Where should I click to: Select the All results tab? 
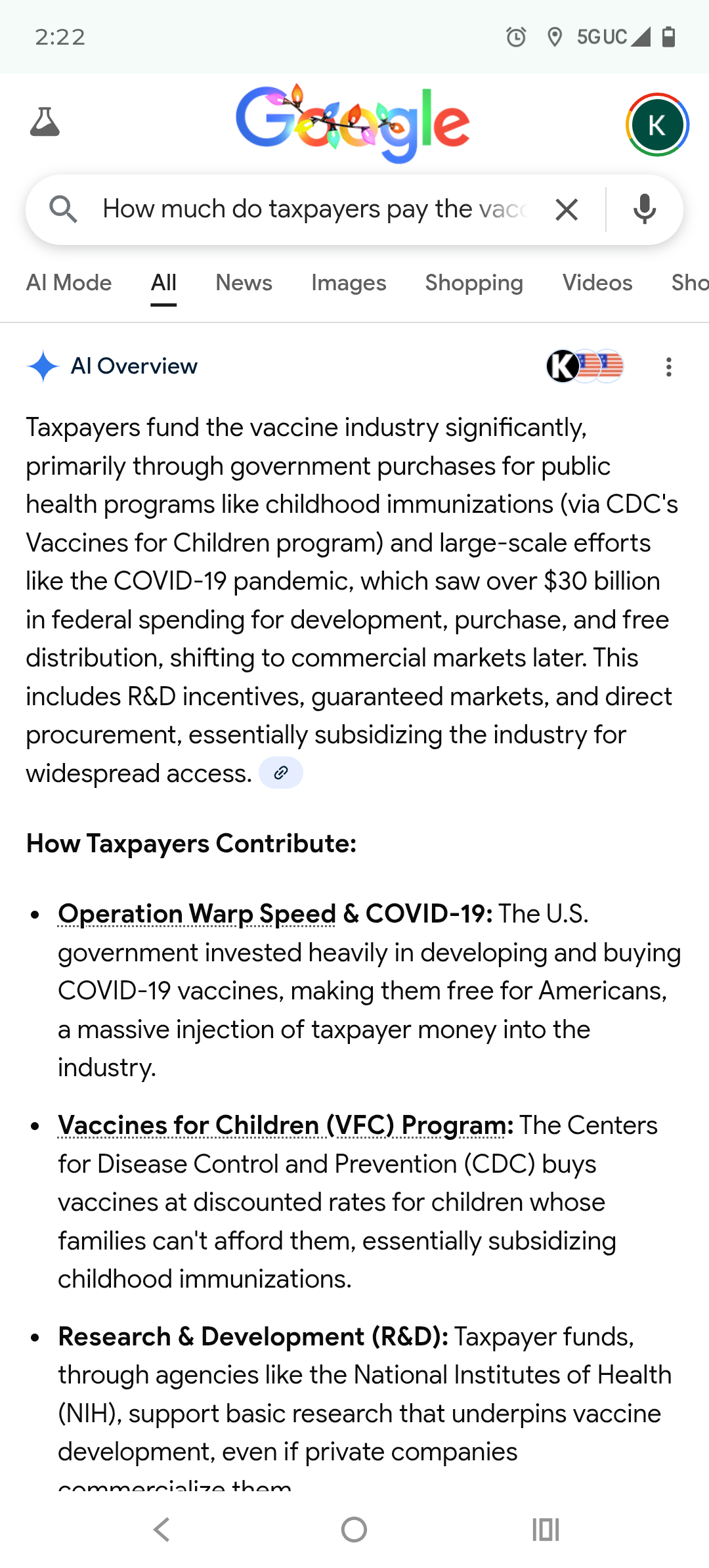click(x=163, y=283)
